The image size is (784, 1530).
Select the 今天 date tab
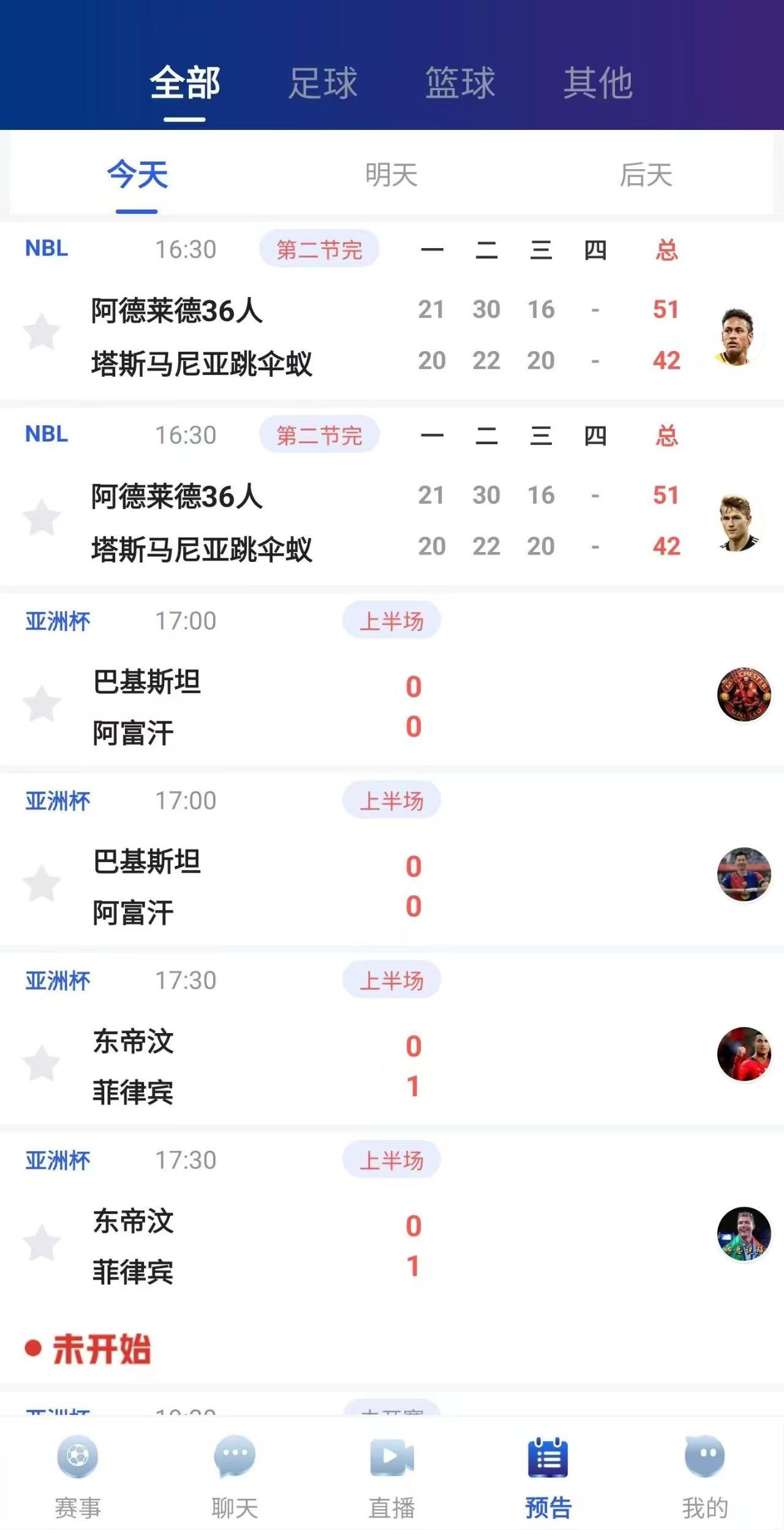click(x=137, y=175)
